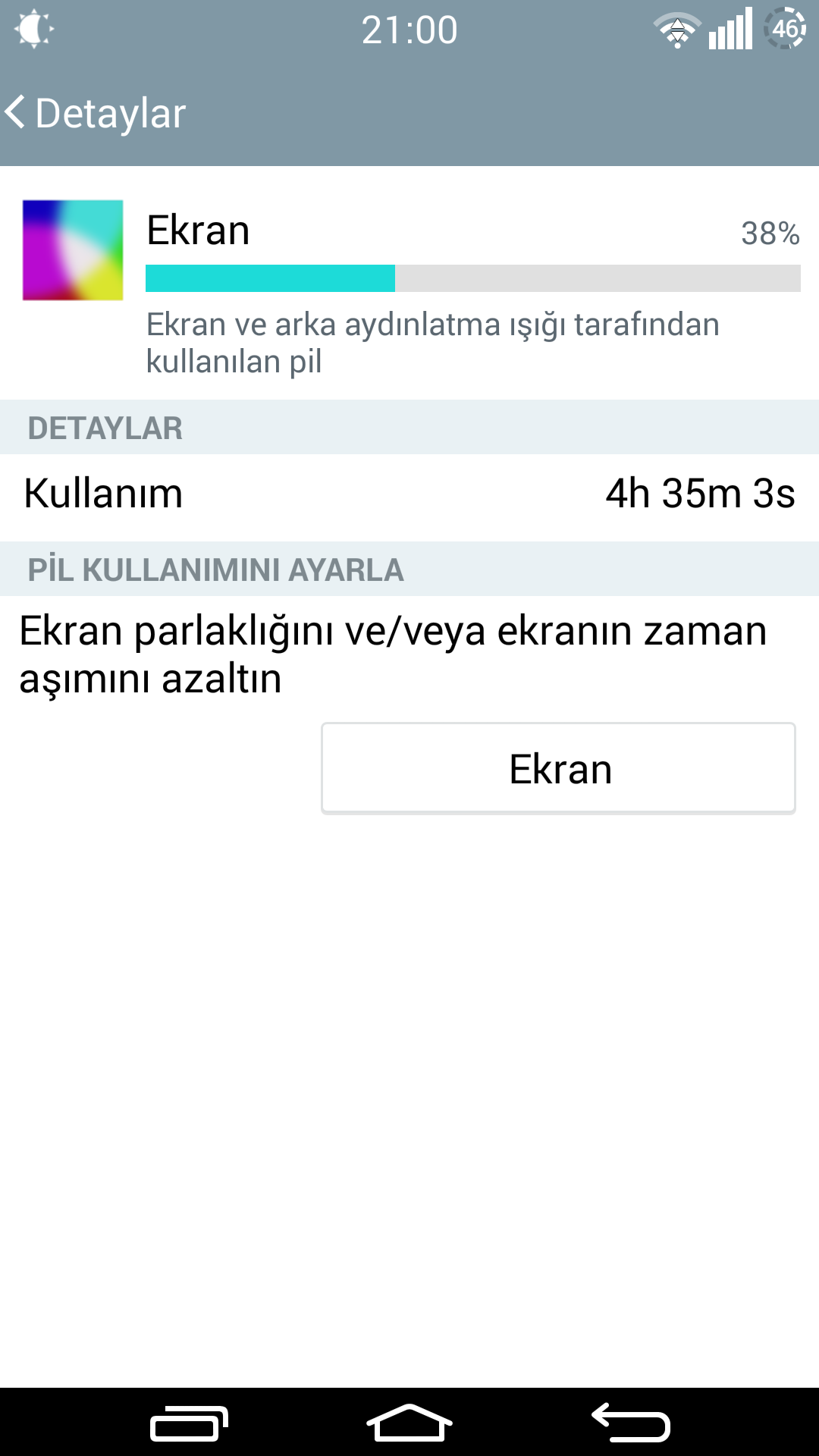The height and width of the screenshot is (1456, 819).
Task: Tap the system home button
Action: [x=409, y=1423]
